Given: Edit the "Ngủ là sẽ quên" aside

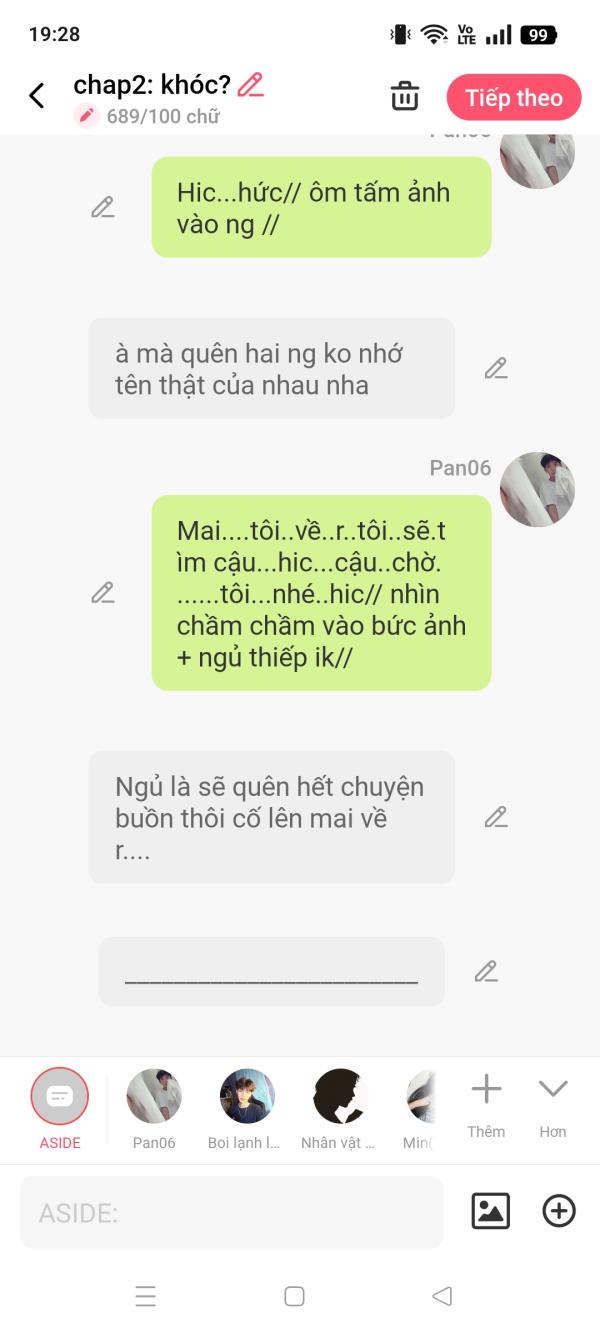Looking at the screenshot, I should tap(496, 817).
